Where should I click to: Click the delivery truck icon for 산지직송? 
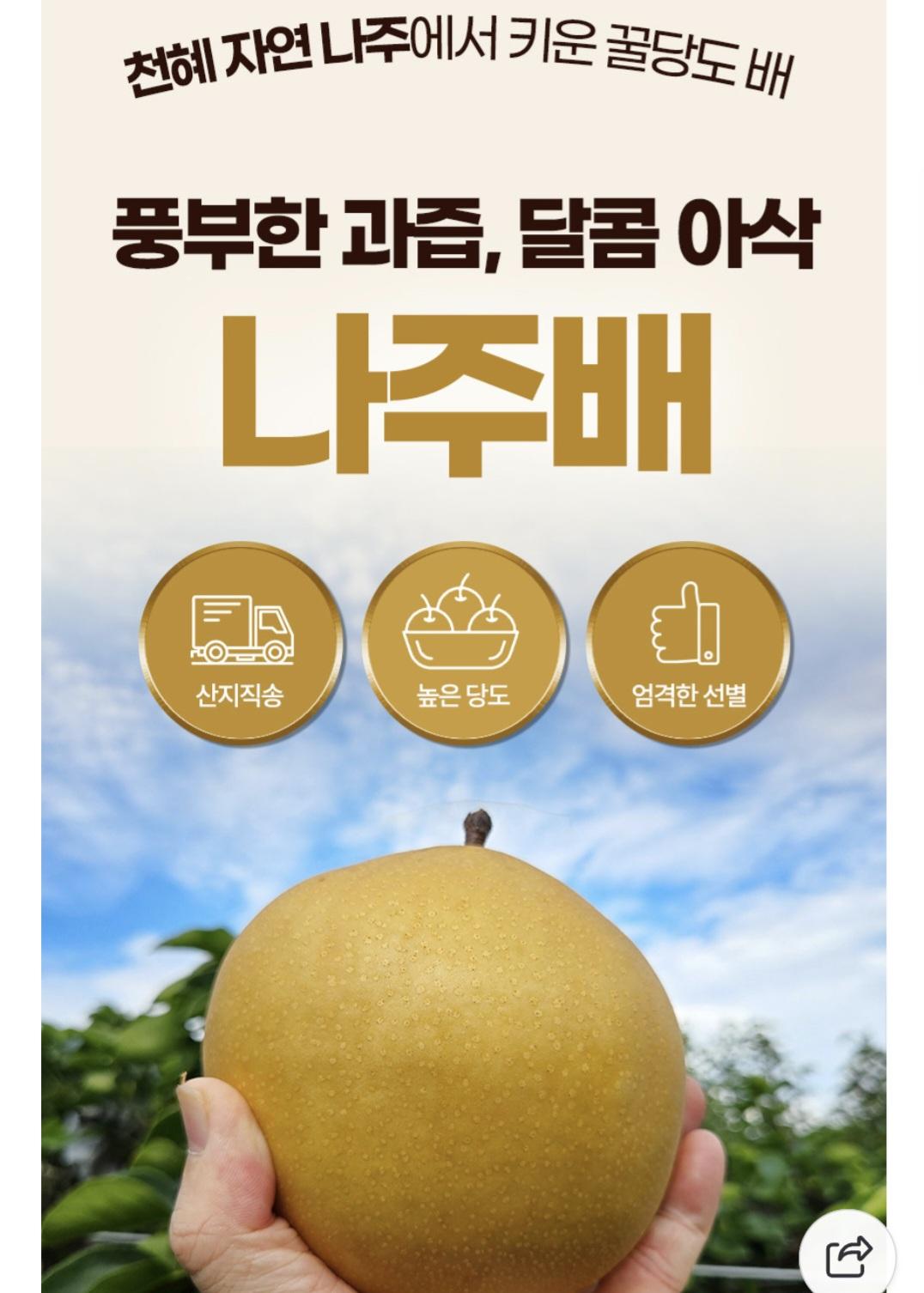tap(242, 631)
